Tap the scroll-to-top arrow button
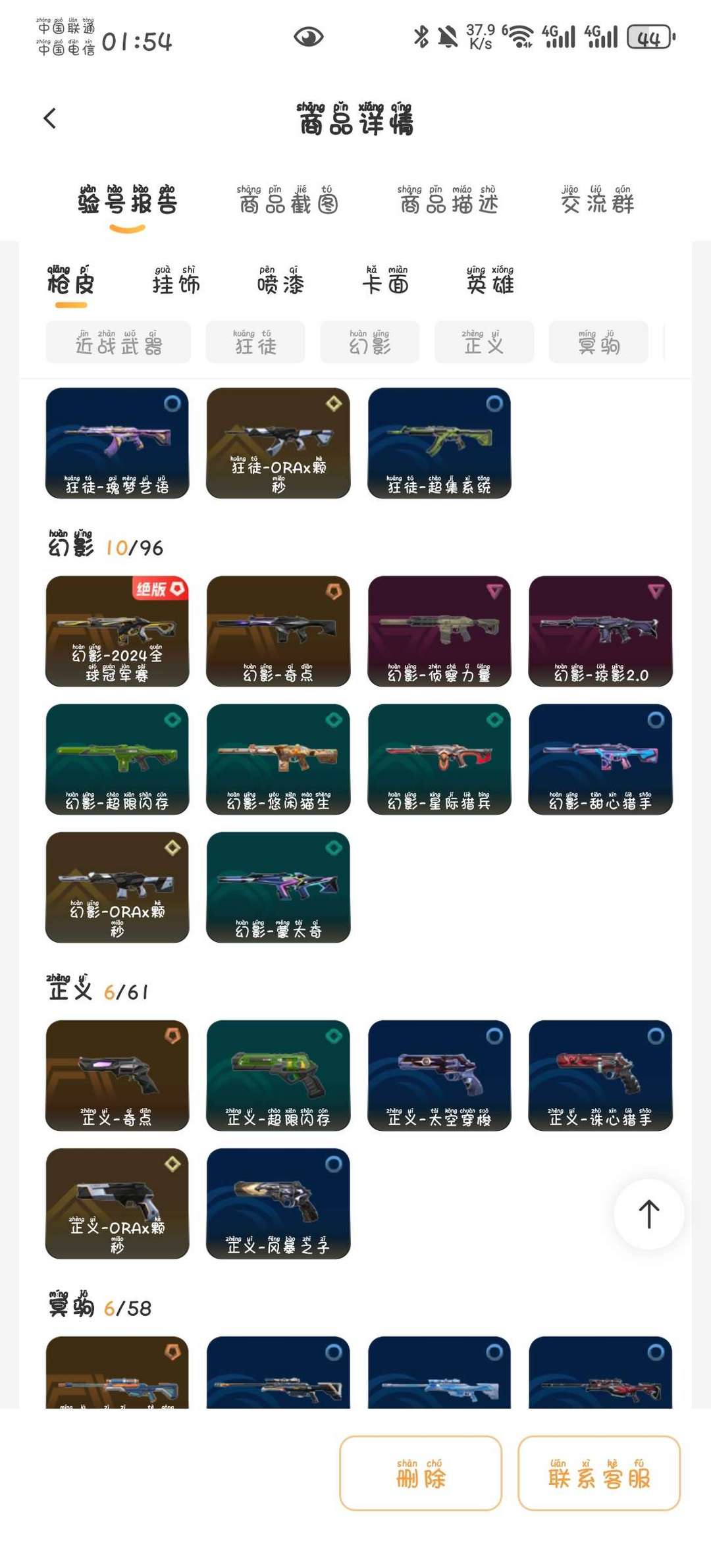 coord(648,1214)
